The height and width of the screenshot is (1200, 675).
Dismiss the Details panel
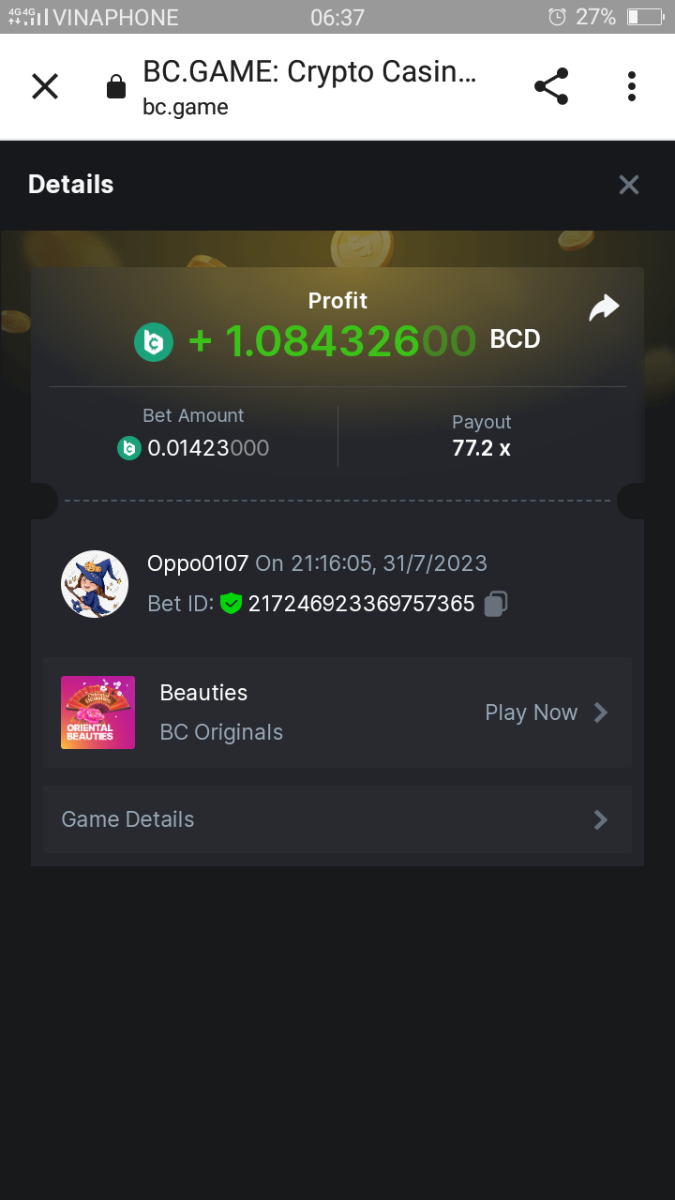pyautogui.click(x=628, y=184)
